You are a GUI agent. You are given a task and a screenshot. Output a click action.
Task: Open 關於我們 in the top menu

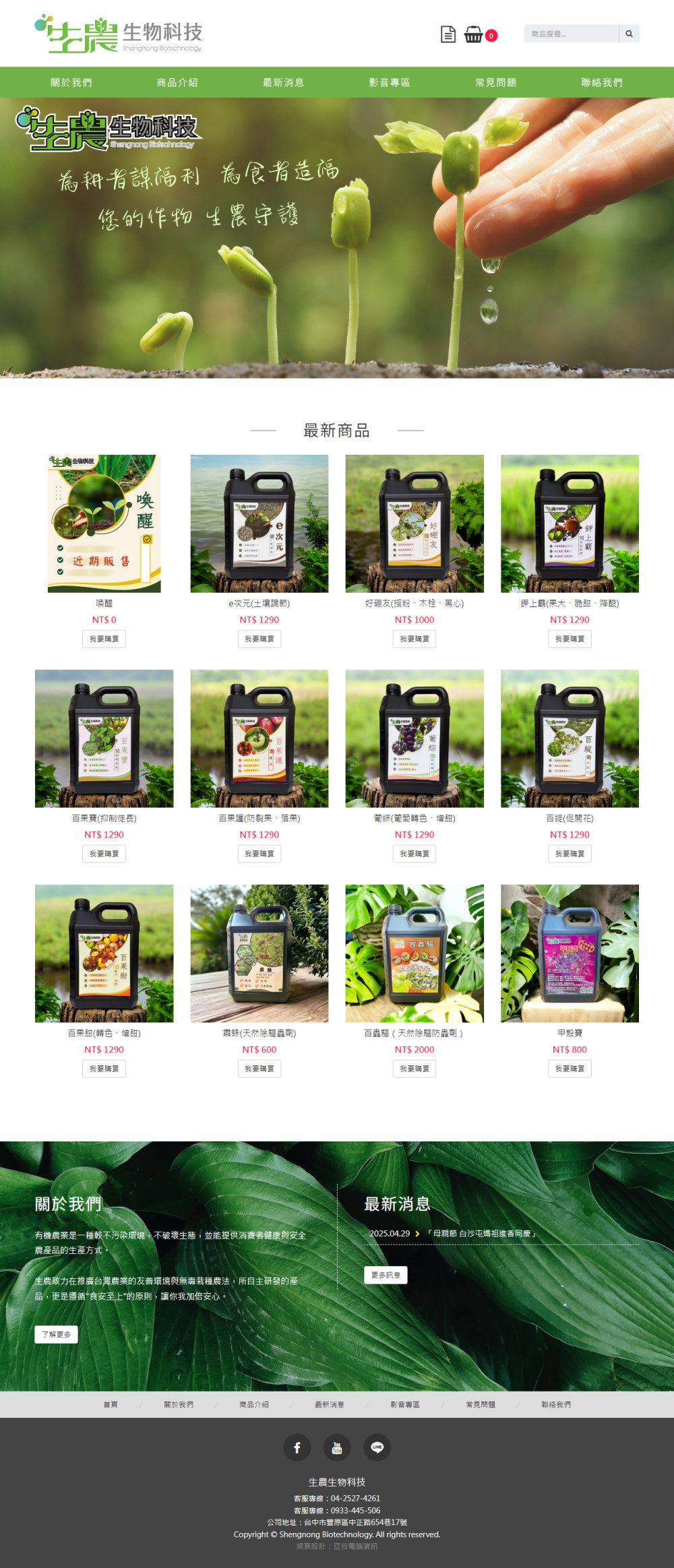(71, 82)
